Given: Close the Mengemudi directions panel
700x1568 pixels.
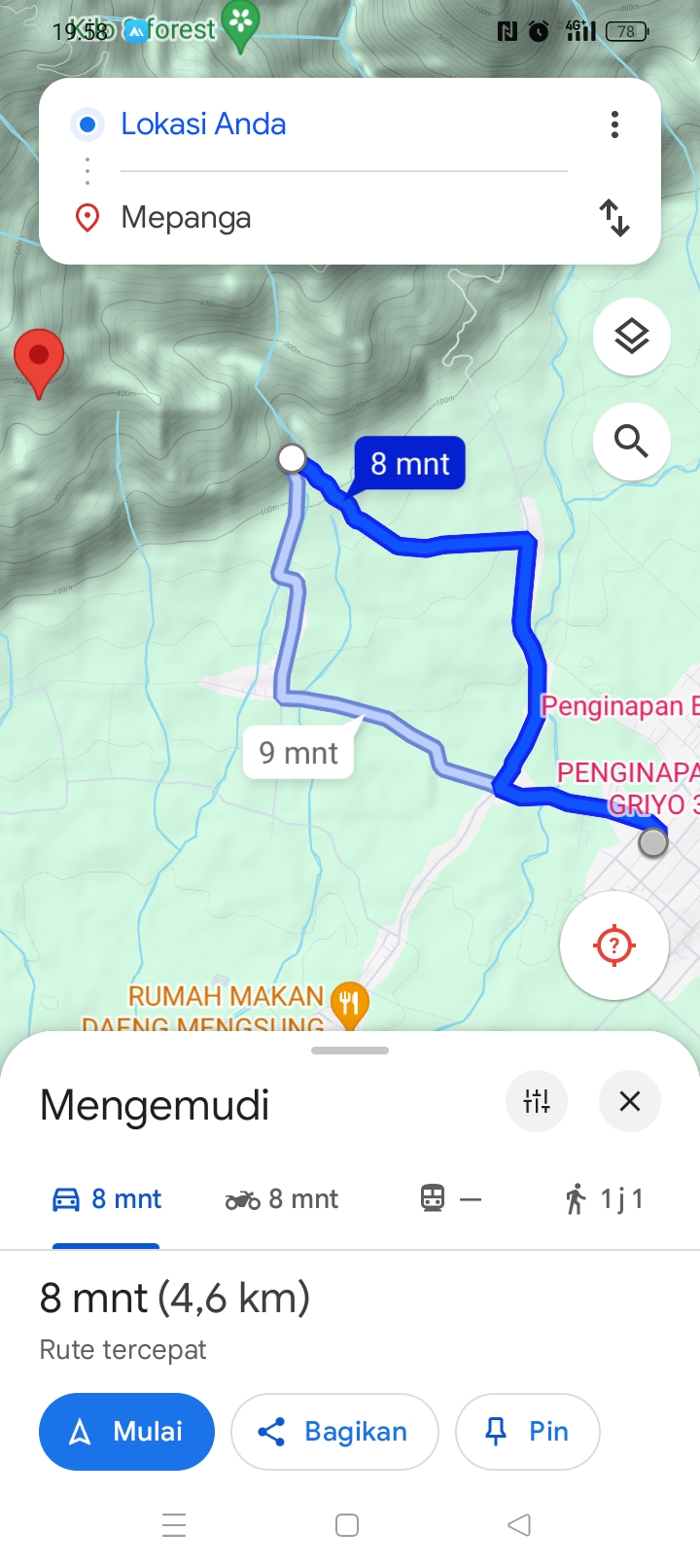Looking at the screenshot, I should coord(630,1101).
